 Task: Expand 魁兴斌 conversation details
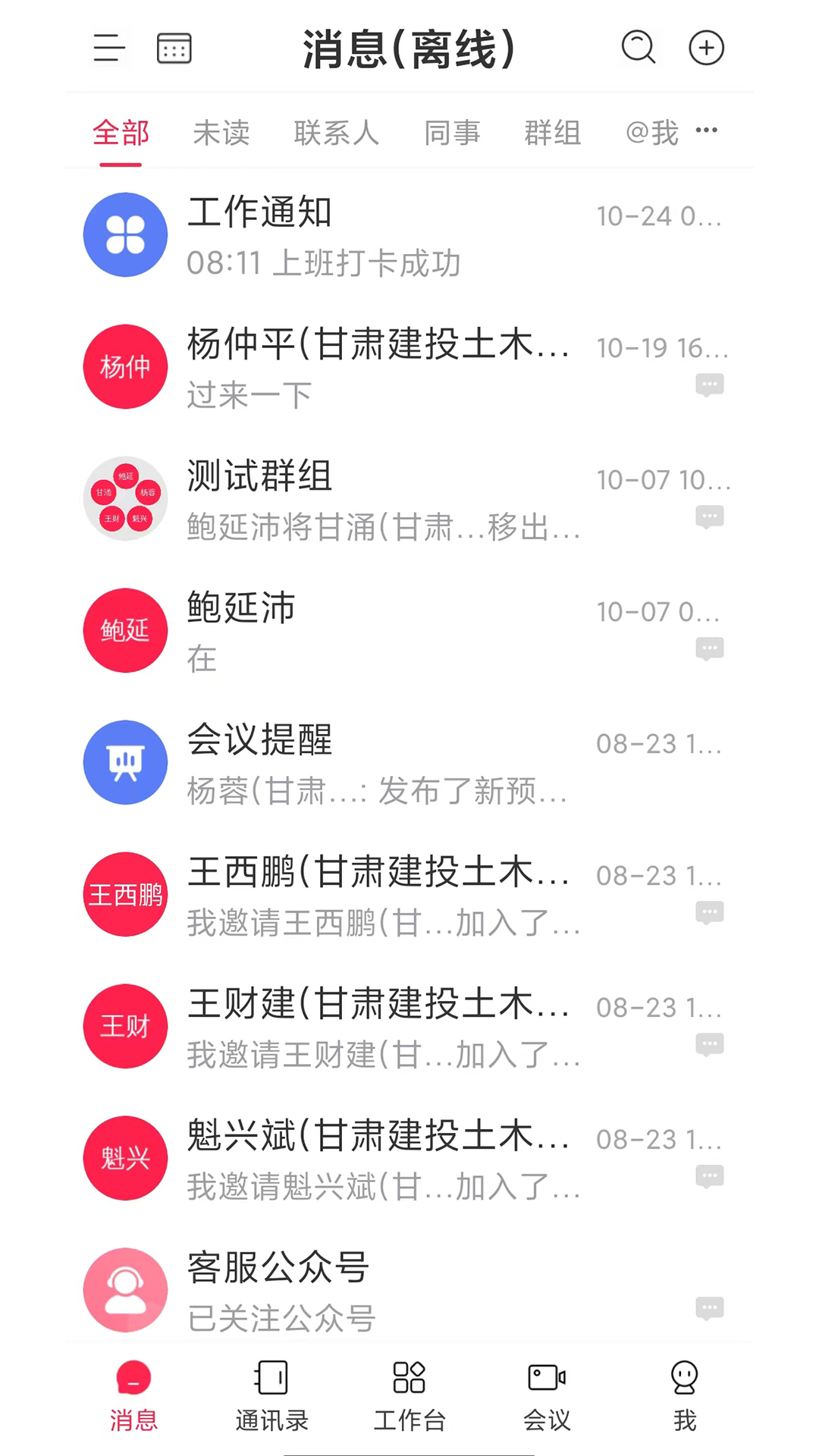point(710,1176)
